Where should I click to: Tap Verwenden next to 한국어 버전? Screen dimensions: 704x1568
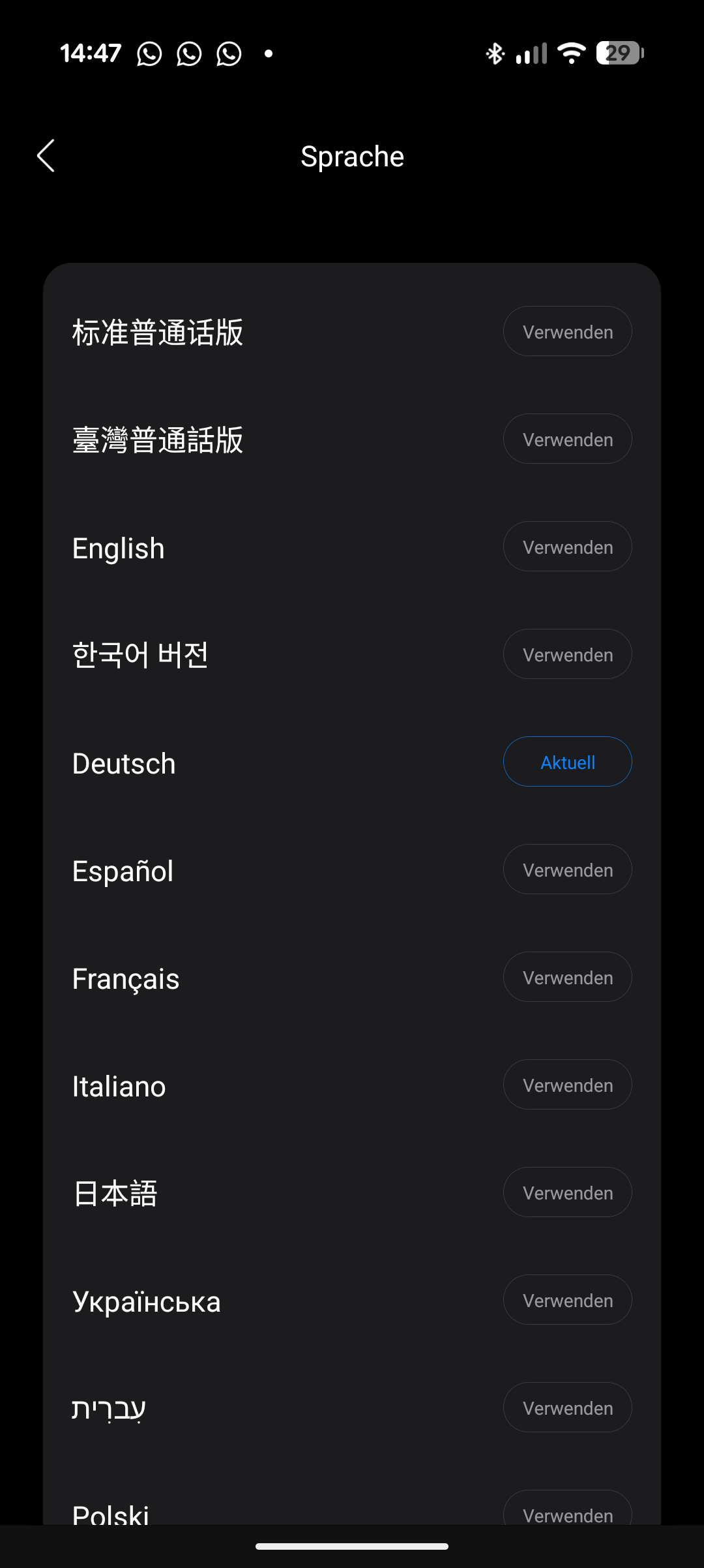(567, 654)
